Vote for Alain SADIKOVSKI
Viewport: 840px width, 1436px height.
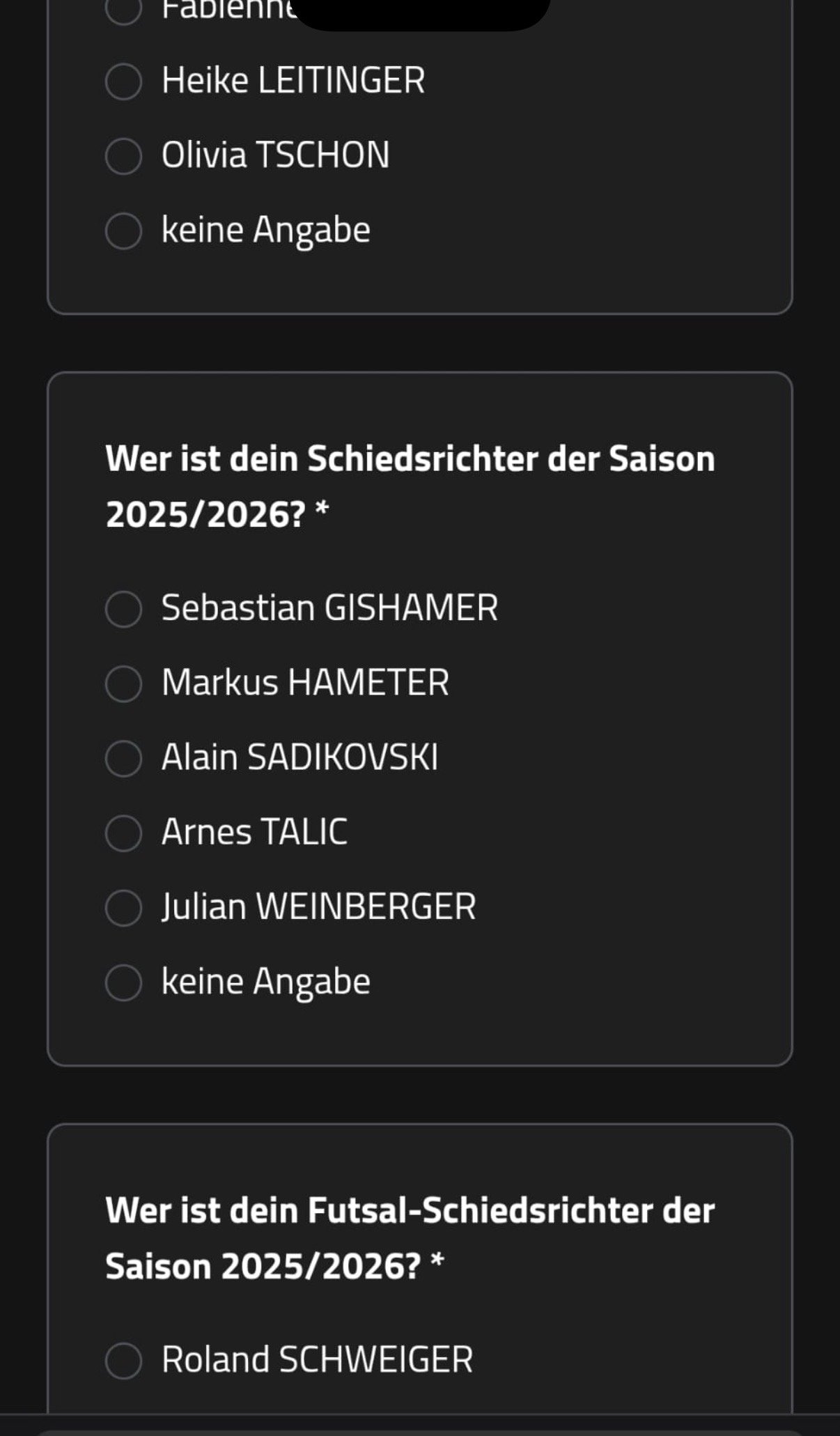pos(123,758)
